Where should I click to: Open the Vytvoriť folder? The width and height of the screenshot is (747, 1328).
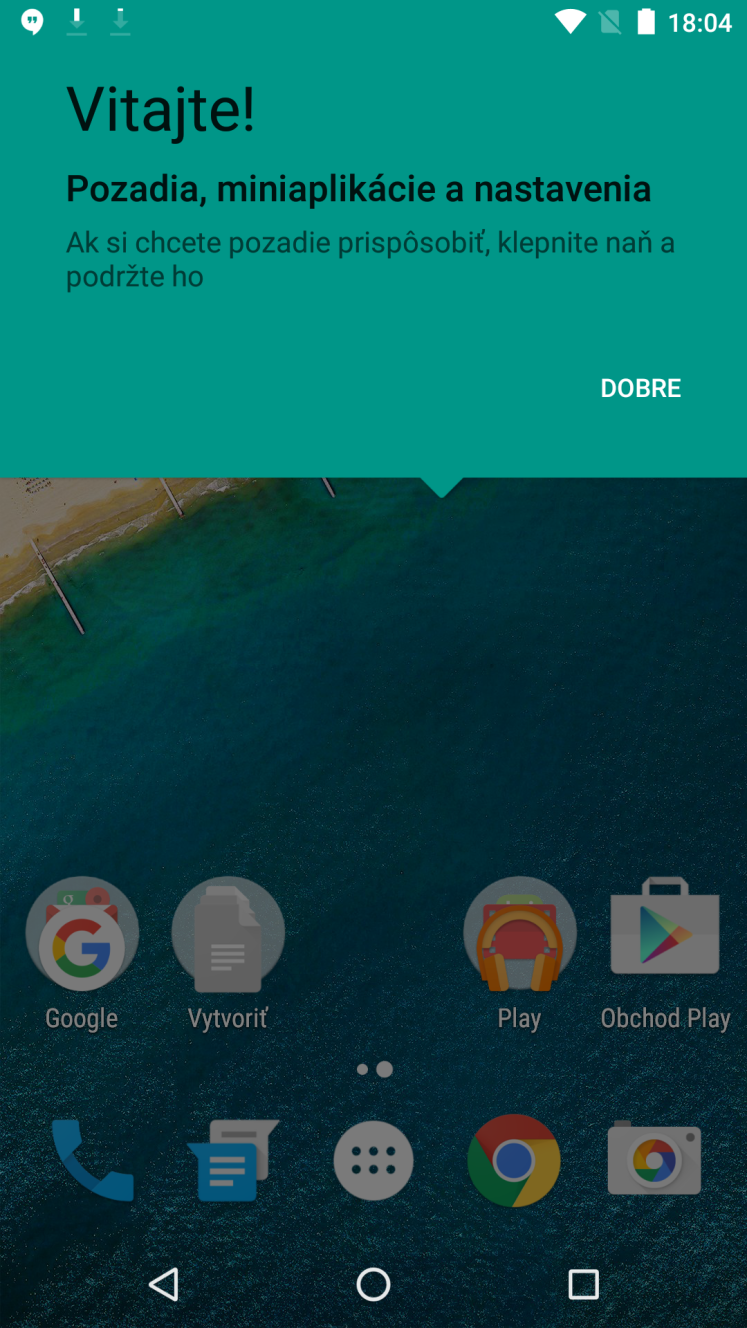(x=228, y=934)
